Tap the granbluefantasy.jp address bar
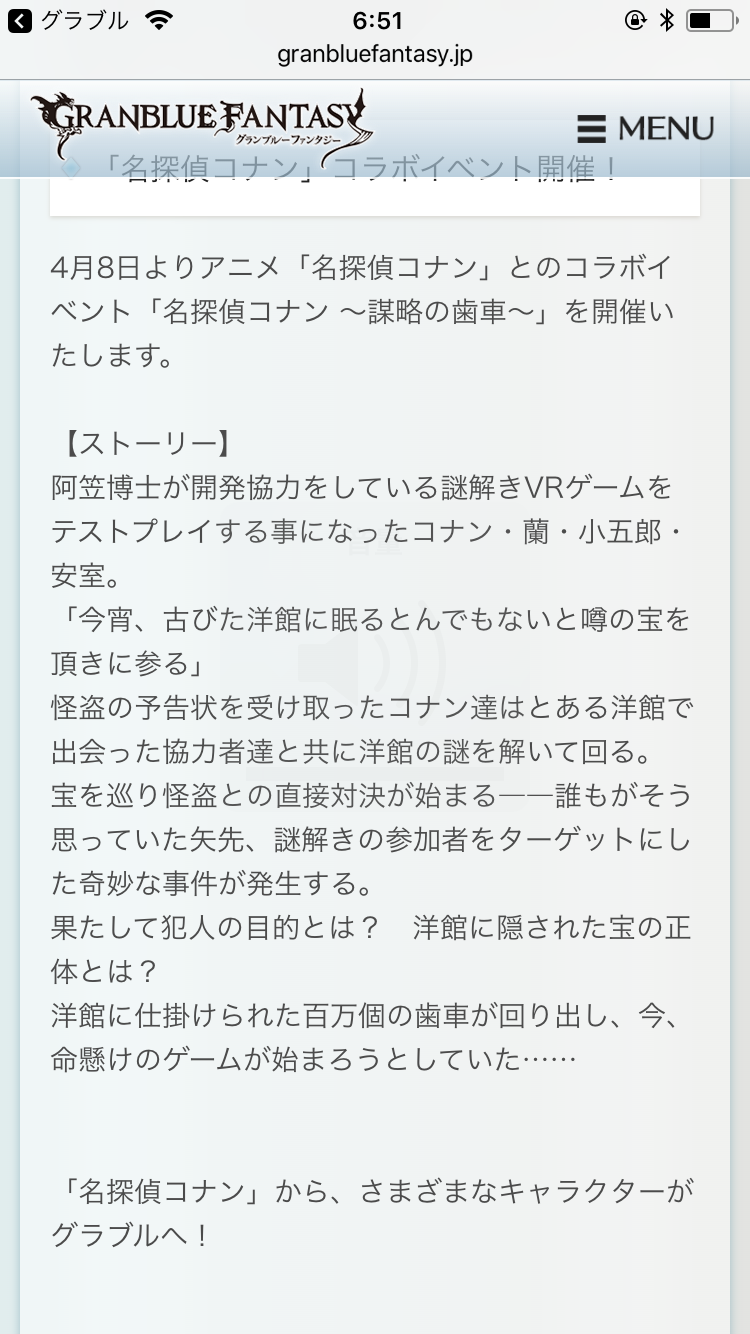The image size is (750, 1334). click(x=375, y=54)
